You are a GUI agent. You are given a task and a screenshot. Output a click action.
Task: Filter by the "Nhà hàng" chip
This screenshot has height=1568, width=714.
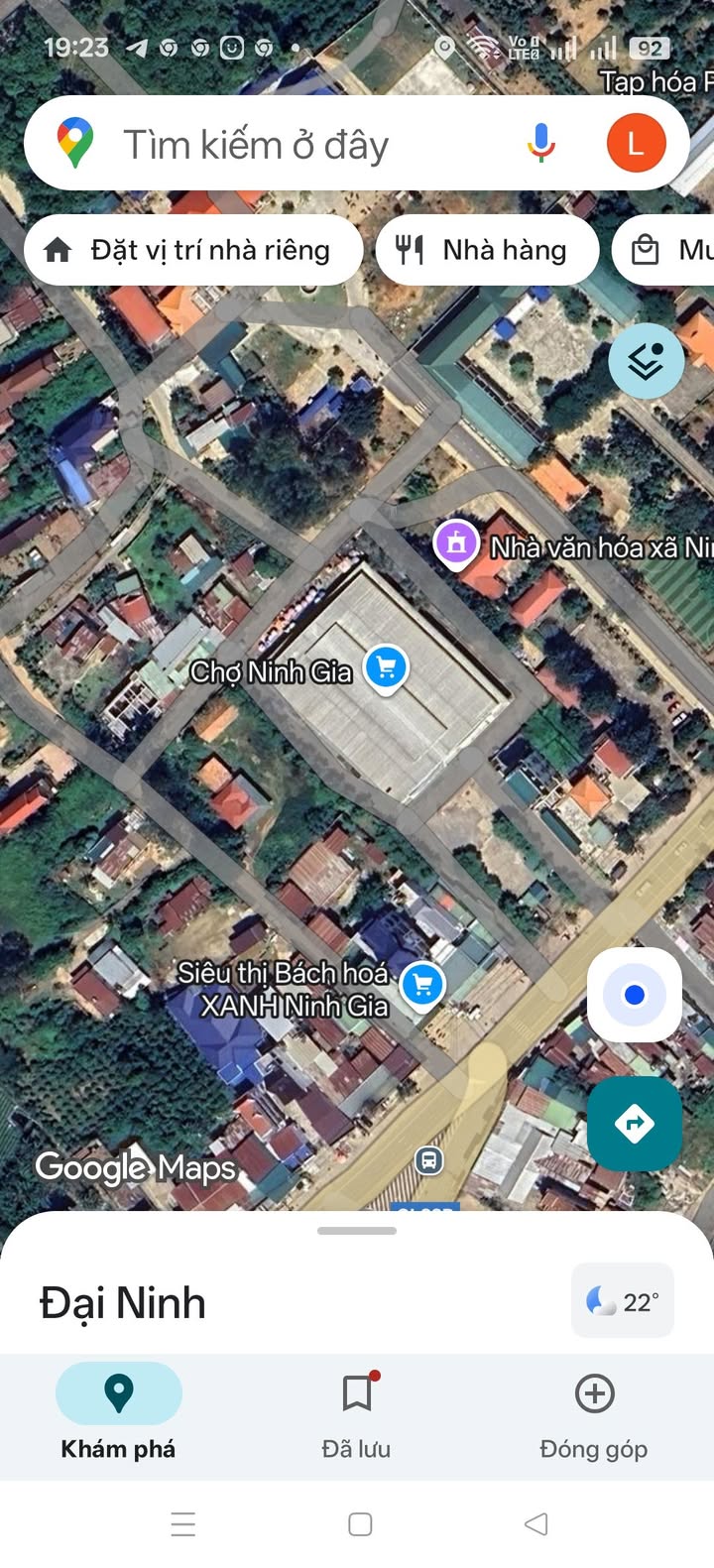487,250
